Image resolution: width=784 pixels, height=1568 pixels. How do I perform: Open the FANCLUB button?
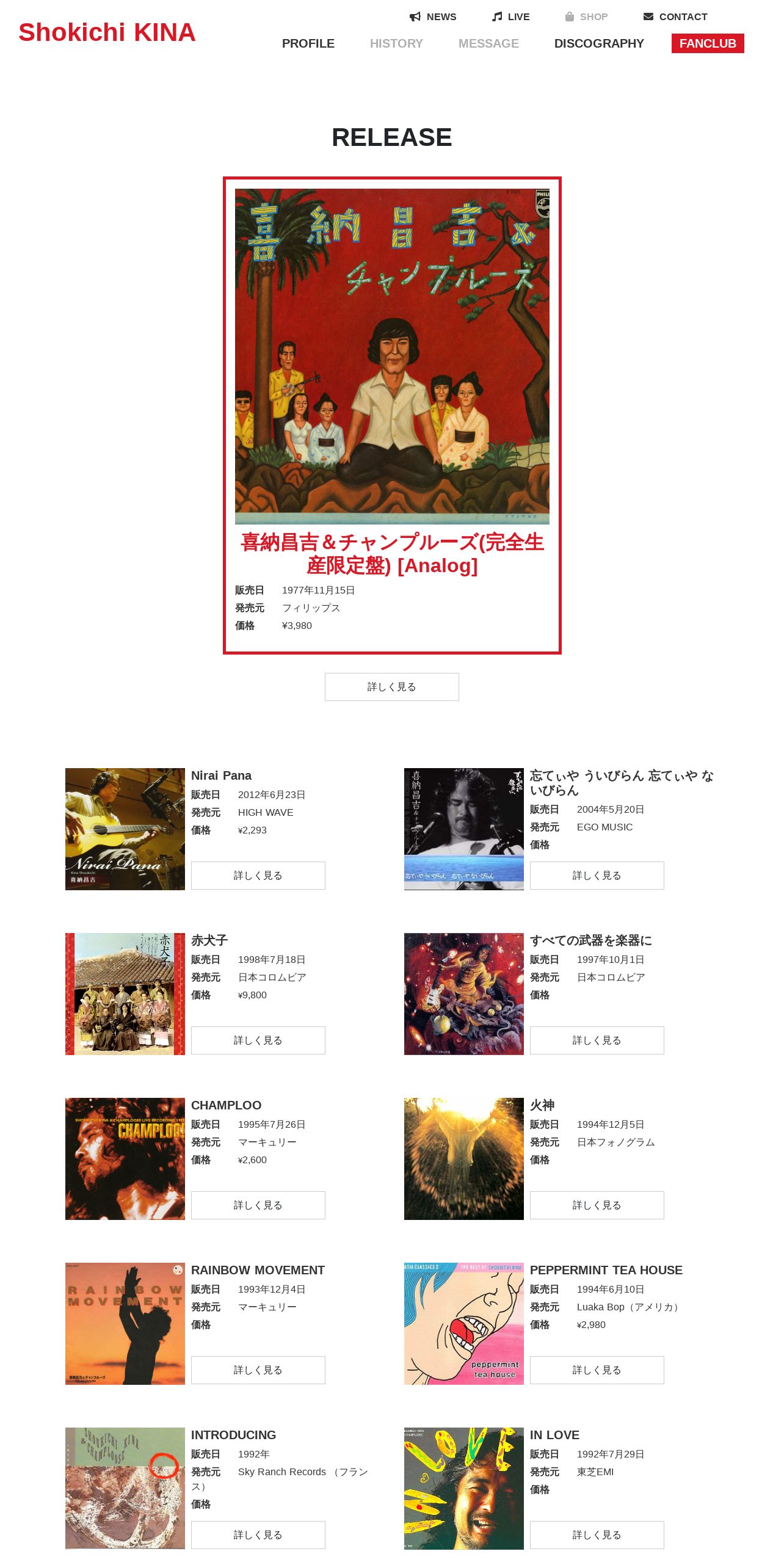(708, 43)
